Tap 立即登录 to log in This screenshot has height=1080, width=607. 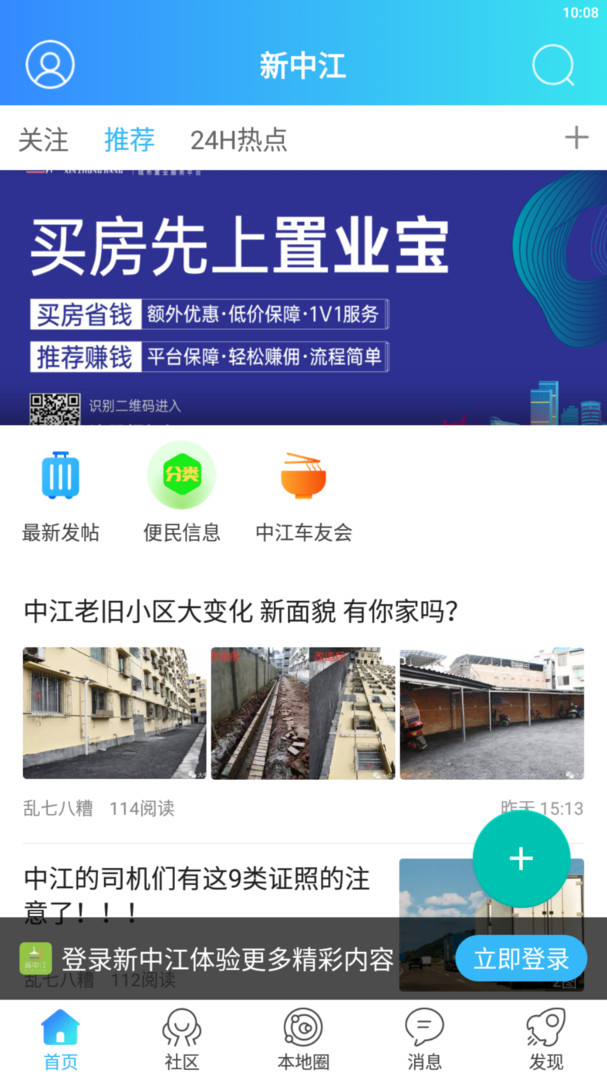pyautogui.click(x=521, y=959)
